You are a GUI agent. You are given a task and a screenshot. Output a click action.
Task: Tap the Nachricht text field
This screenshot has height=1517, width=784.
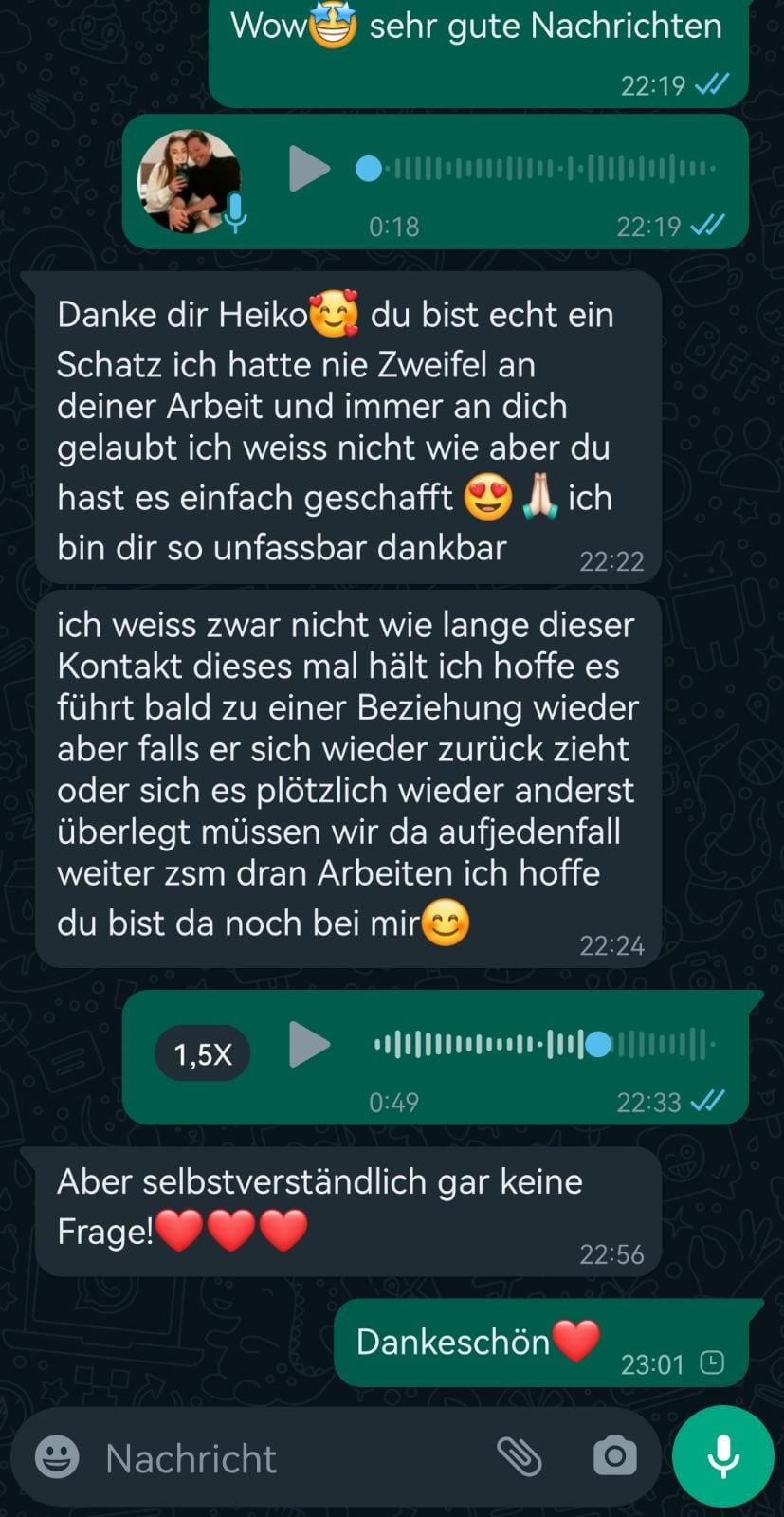coord(284,1457)
